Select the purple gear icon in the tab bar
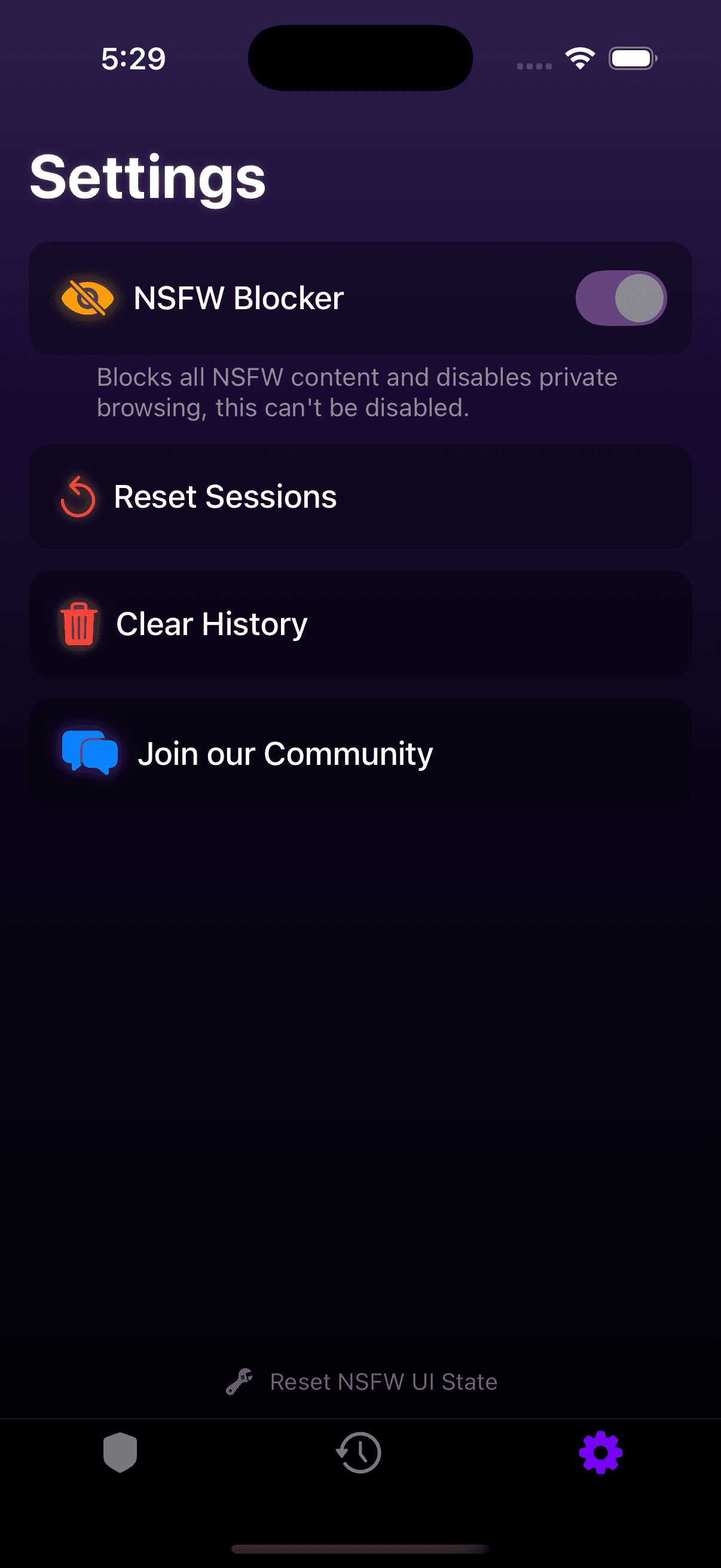The height and width of the screenshot is (1568, 721). [x=600, y=1453]
